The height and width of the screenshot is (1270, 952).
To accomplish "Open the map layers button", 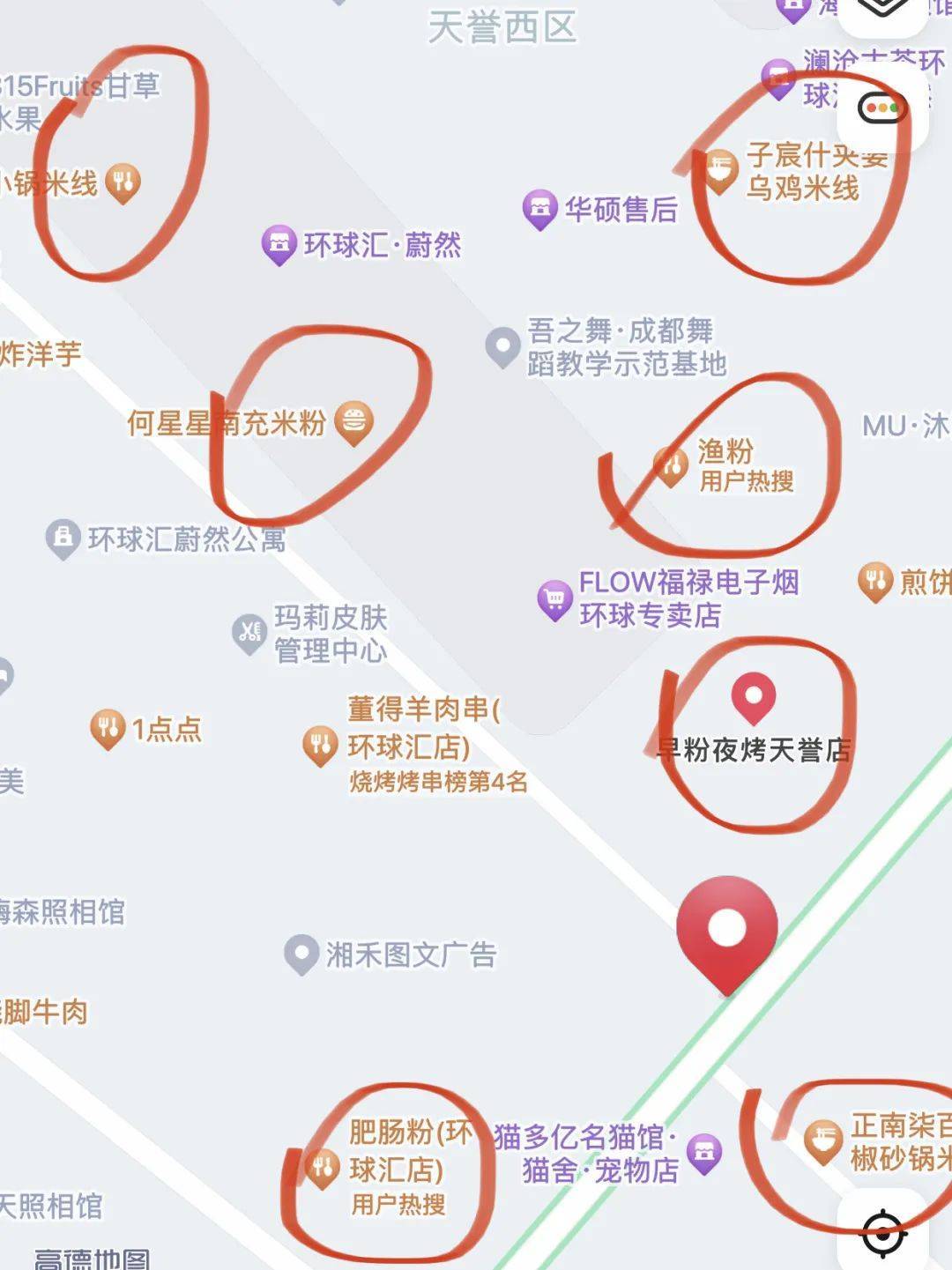I will click(882, 9).
